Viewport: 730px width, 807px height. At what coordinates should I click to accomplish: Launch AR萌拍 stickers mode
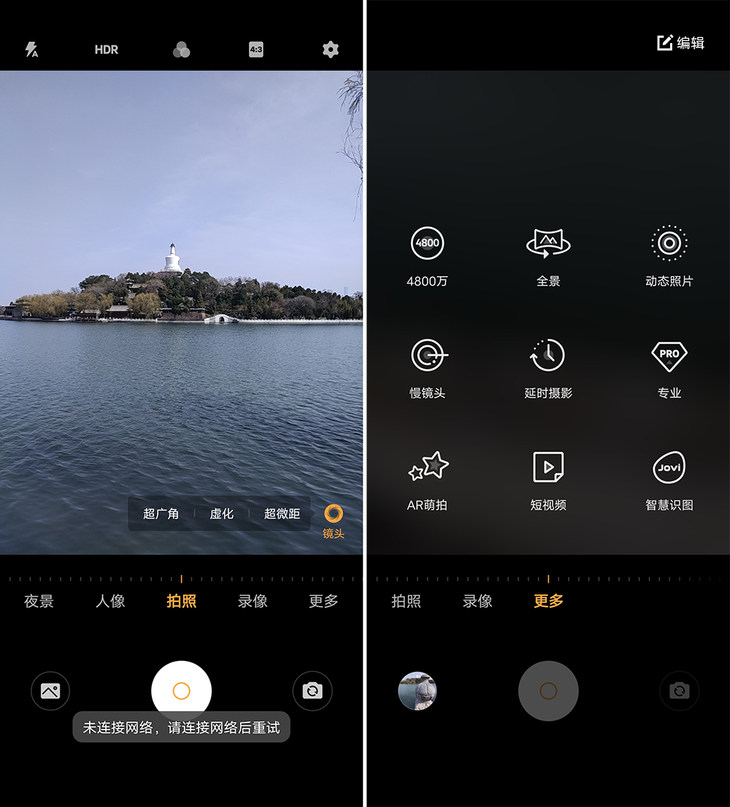click(428, 479)
